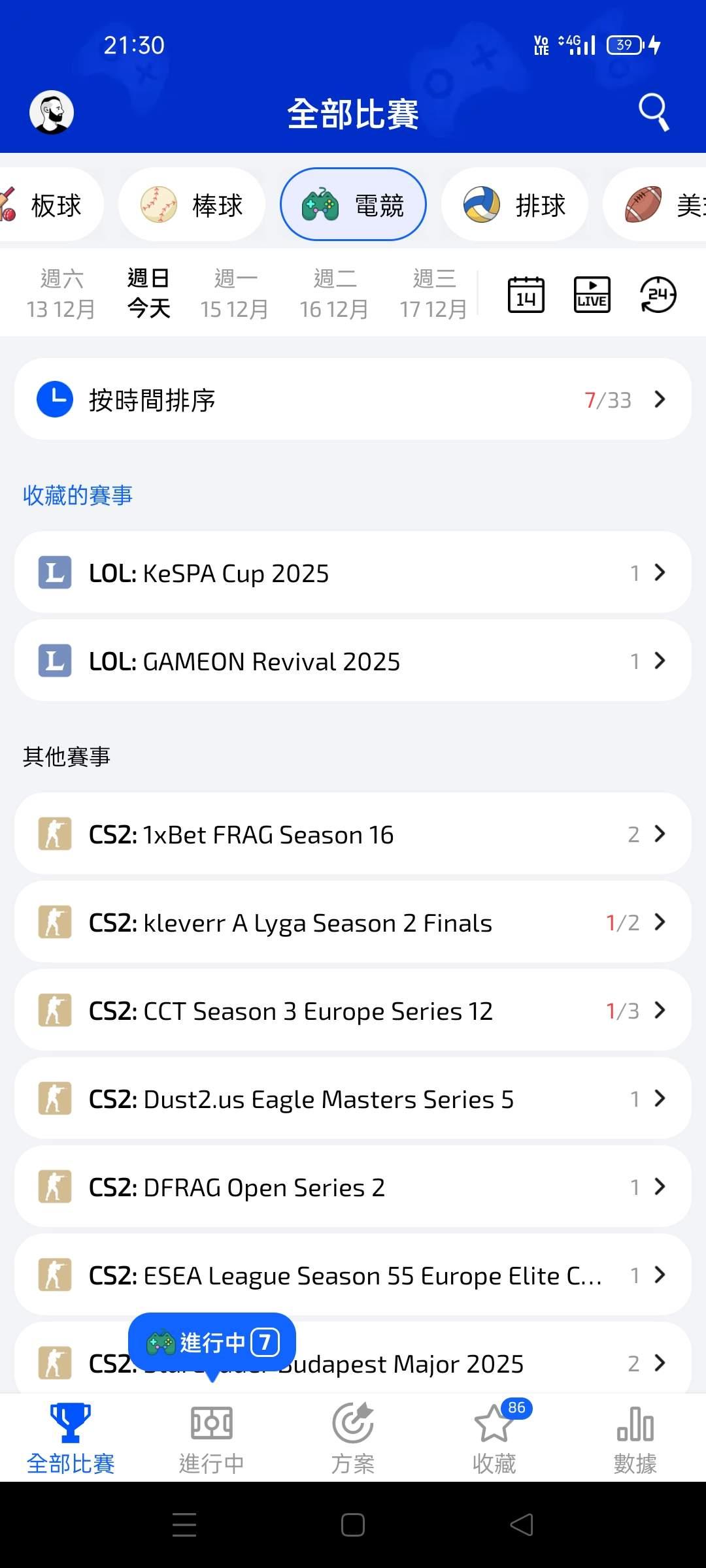Select the 棒球 sport chip
This screenshot has width=706, height=1568.
[192, 205]
